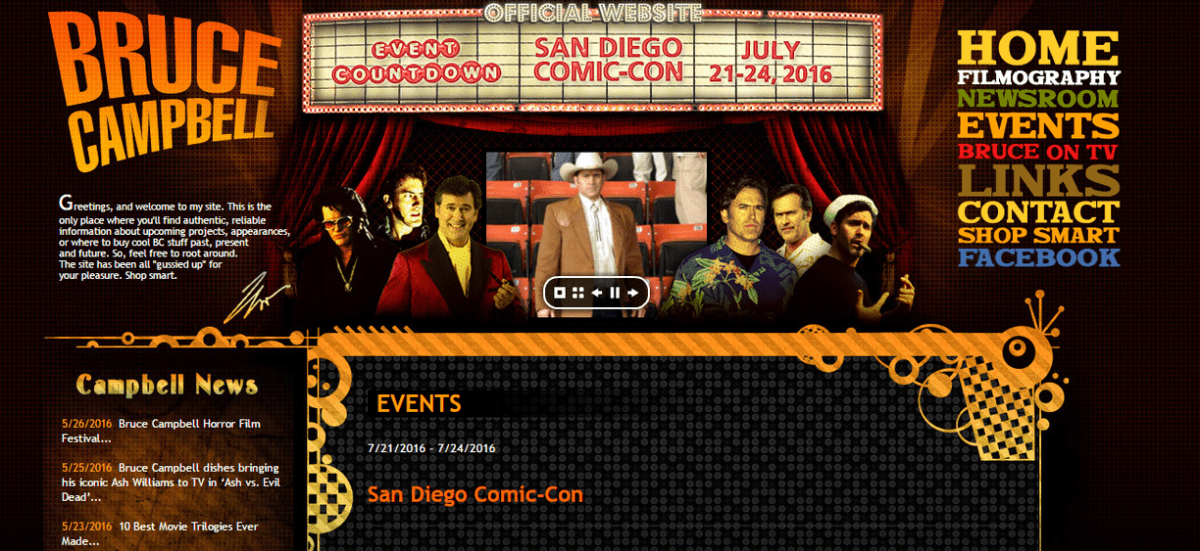Viewport: 1200px width, 551px height.
Task: Read the 10 Best Movie Trilogies article
Action: 189,527
